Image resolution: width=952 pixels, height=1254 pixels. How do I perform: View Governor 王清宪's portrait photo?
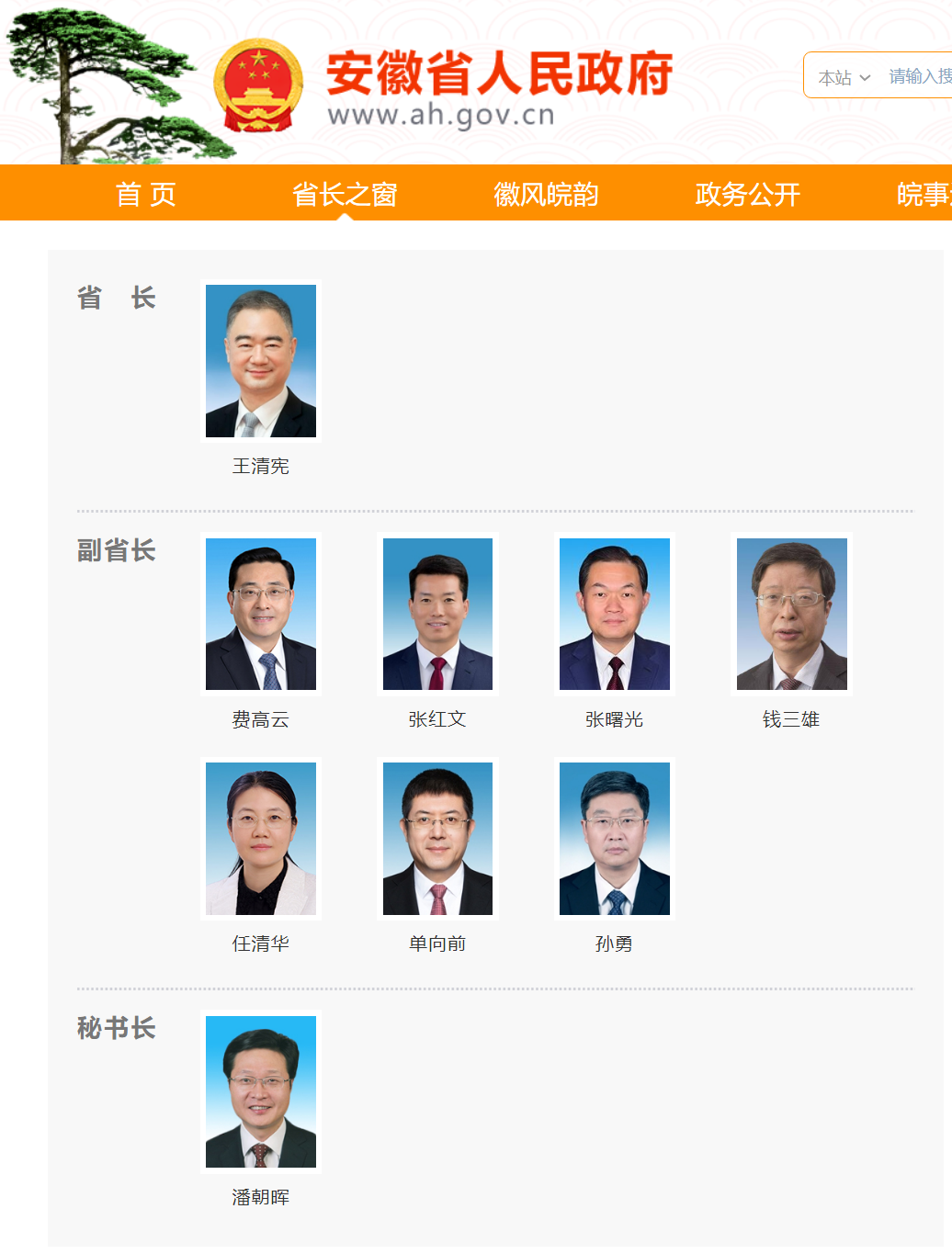pyautogui.click(x=260, y=360)
